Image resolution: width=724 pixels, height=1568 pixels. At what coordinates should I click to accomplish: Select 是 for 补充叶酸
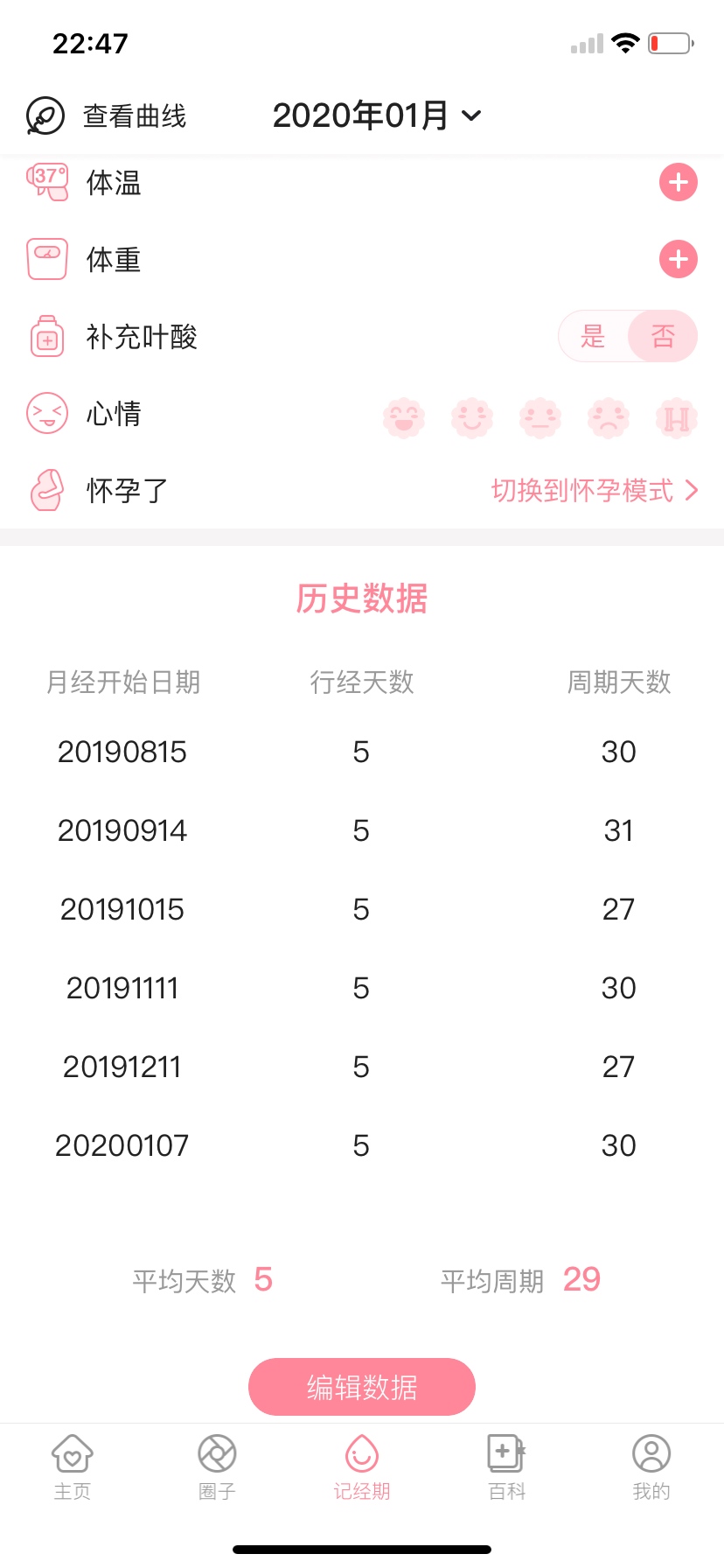click(593, 336)
